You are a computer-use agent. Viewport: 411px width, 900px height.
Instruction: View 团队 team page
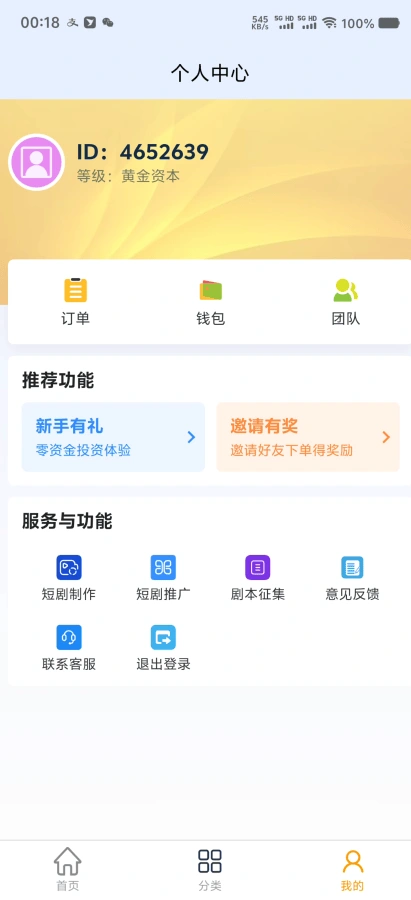(346, 301)
